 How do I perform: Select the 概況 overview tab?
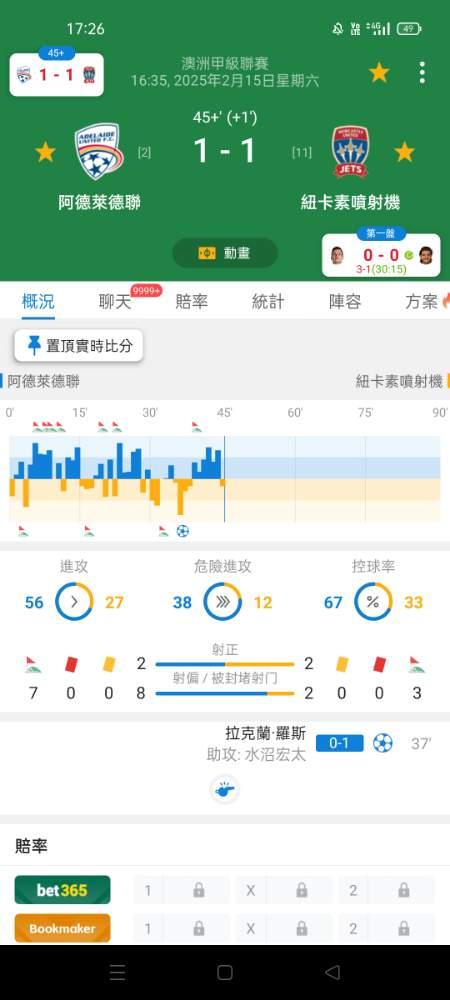pos(38,302)
